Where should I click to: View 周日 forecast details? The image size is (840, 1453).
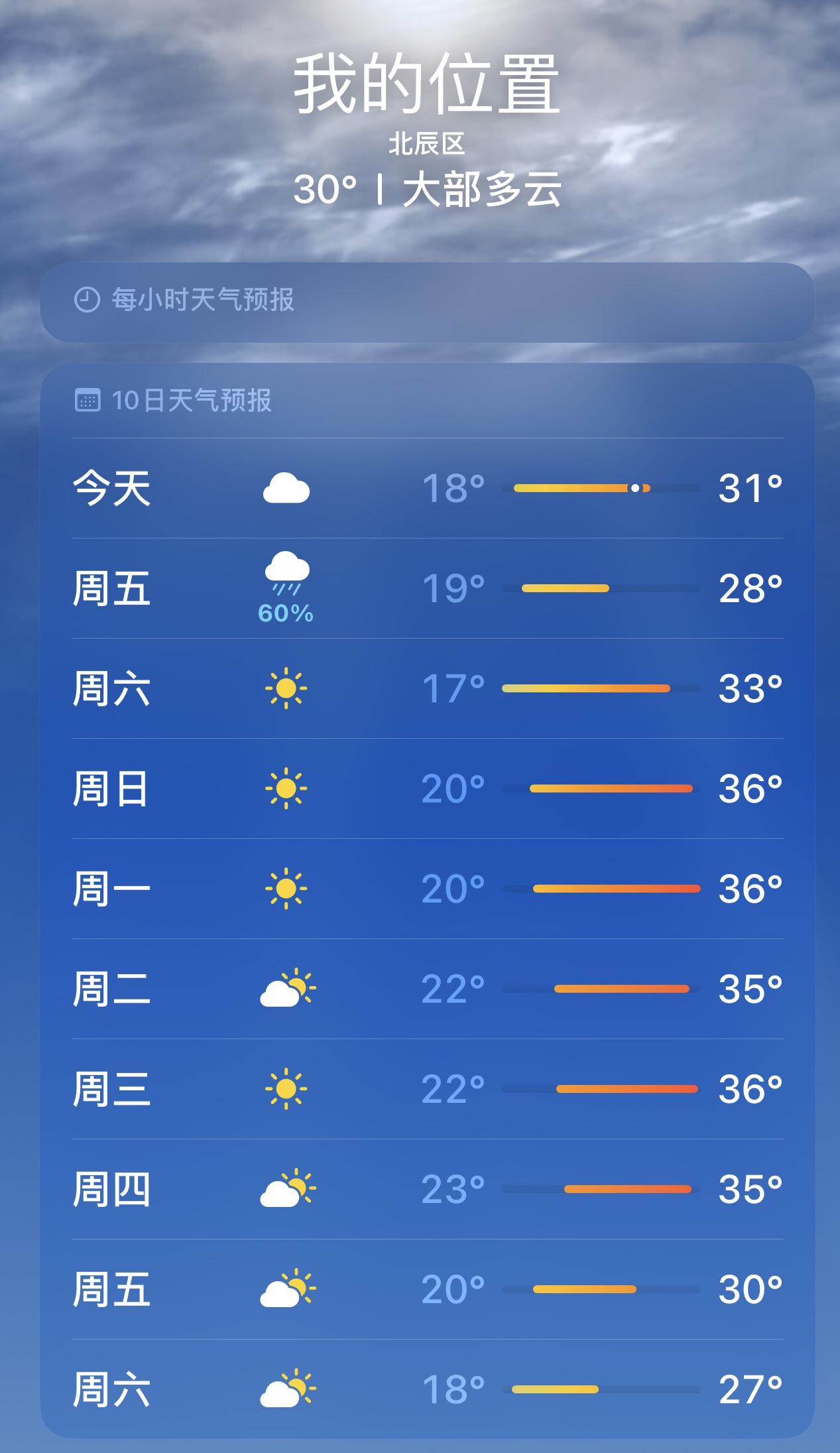coord(426,789)
